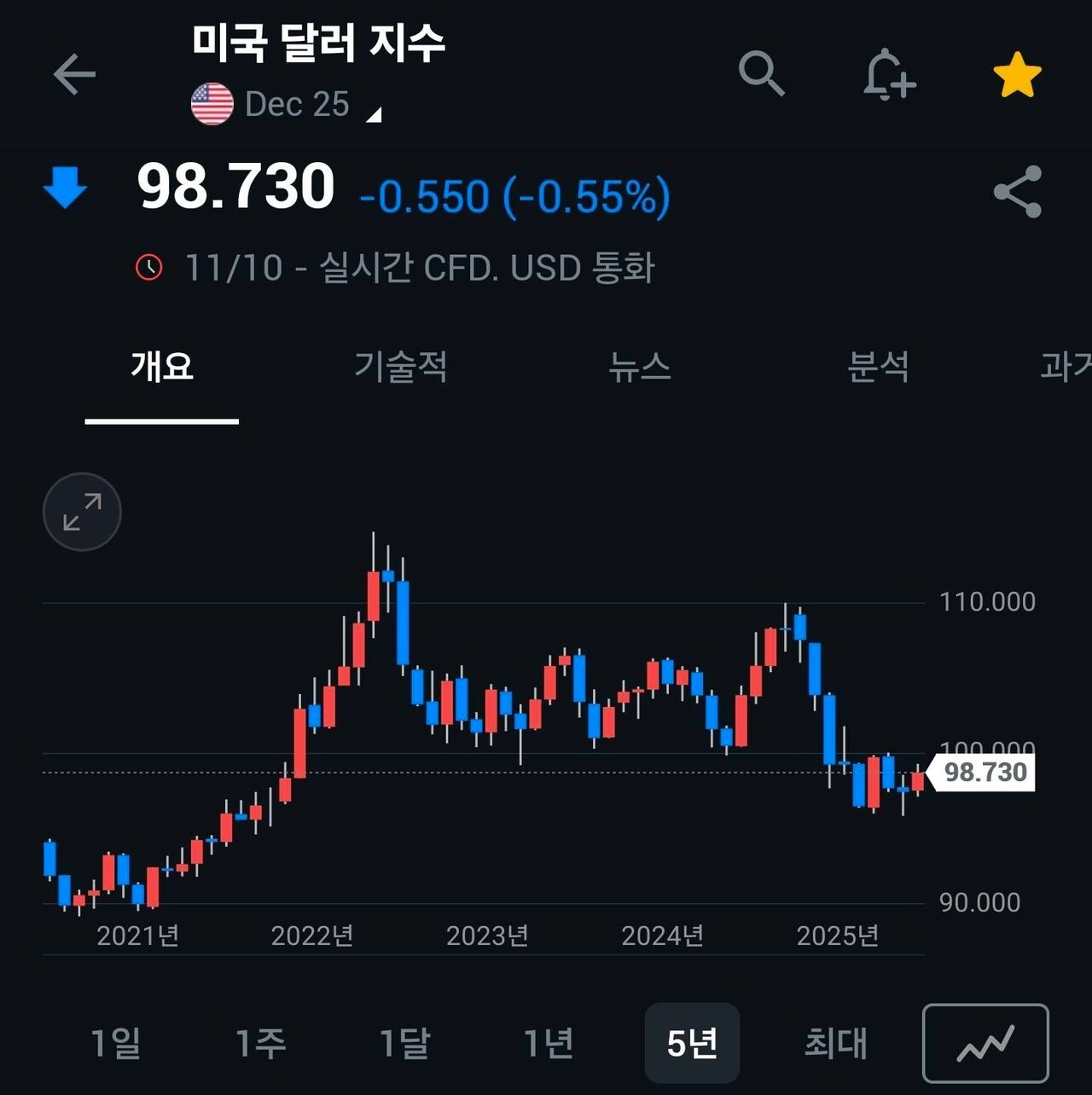Tap the add alert bell icon
The height and width of the screenshot is (1095, 1092).
889,75
